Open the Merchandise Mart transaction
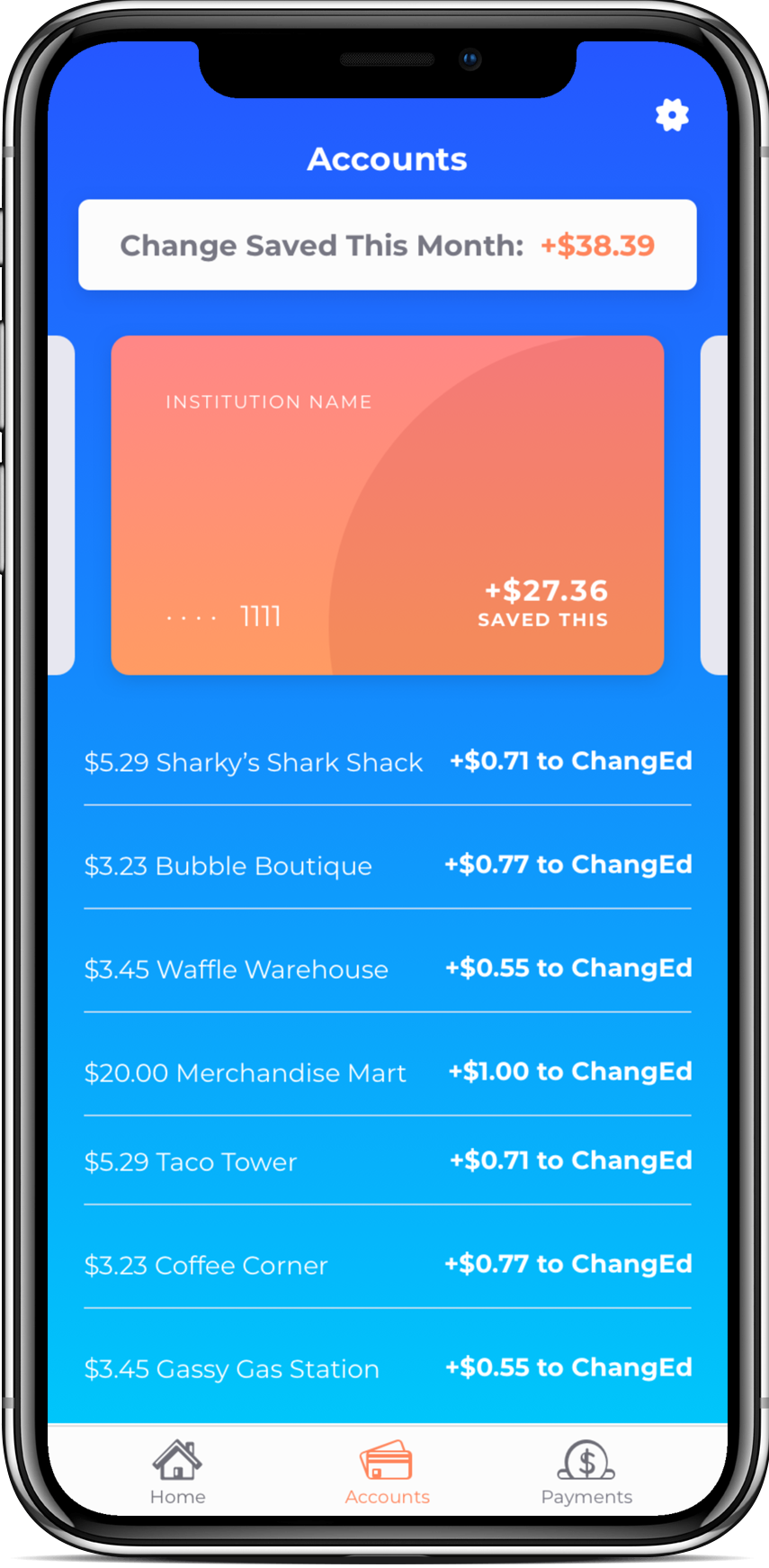The width and height of the screenshot is (769, 1568). tap(388, 1072)
